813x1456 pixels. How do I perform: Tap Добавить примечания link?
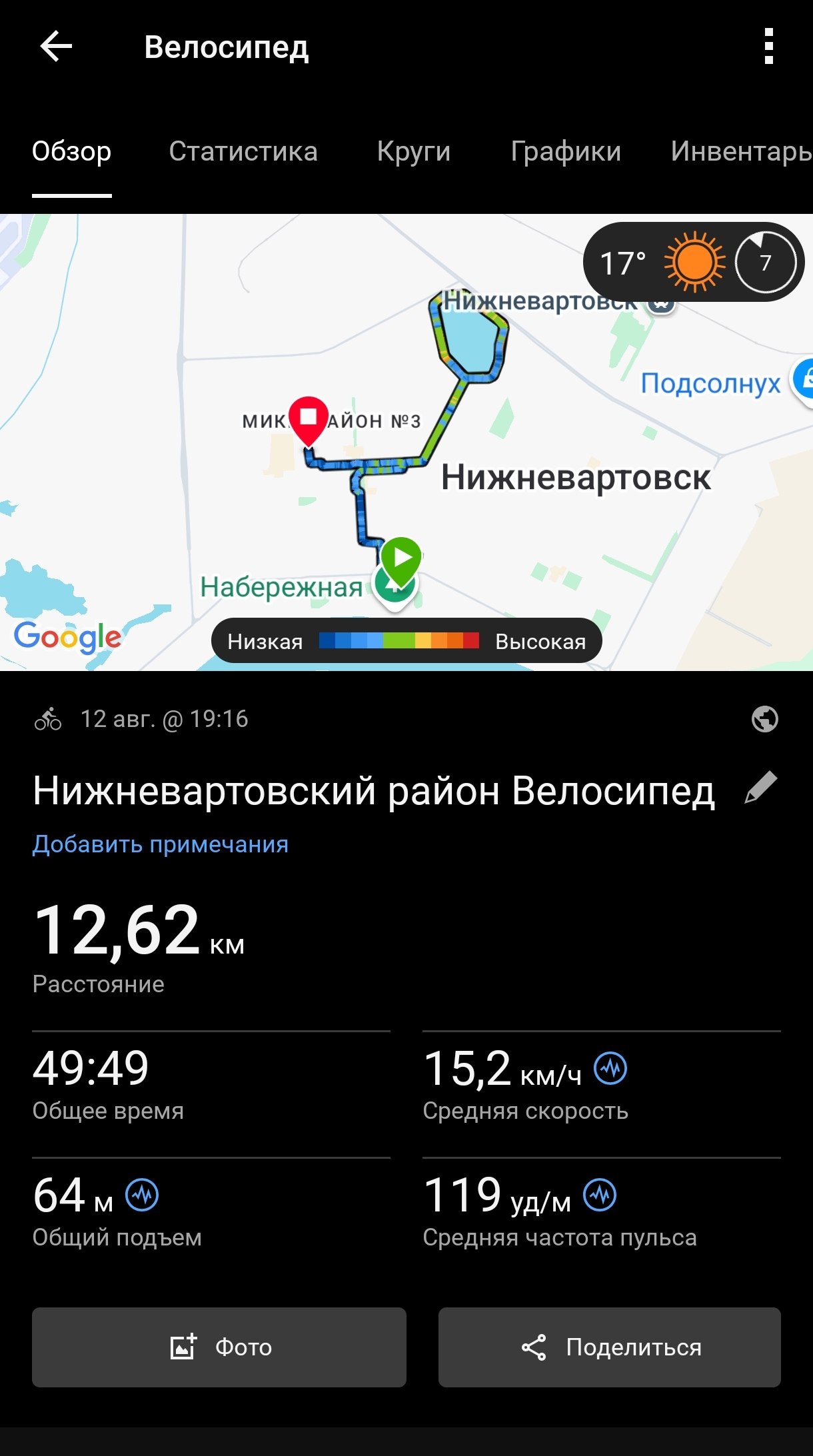(161, 844)
